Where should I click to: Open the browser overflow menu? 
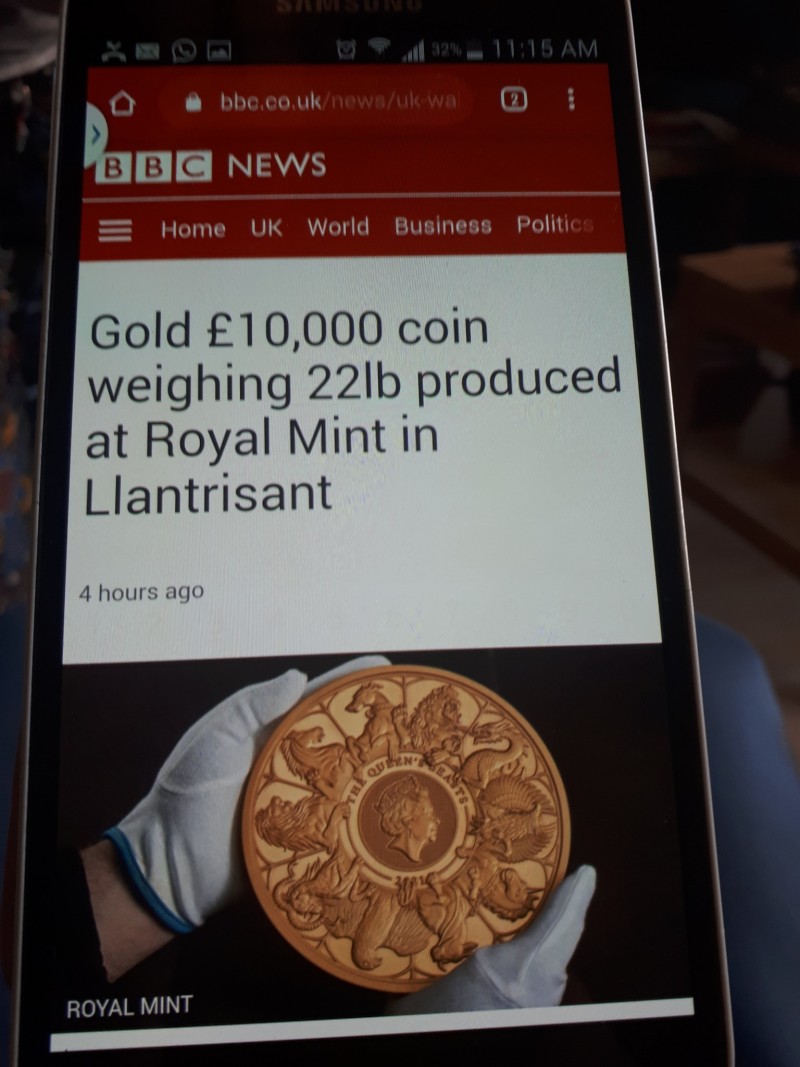click(x=570, y=100)
